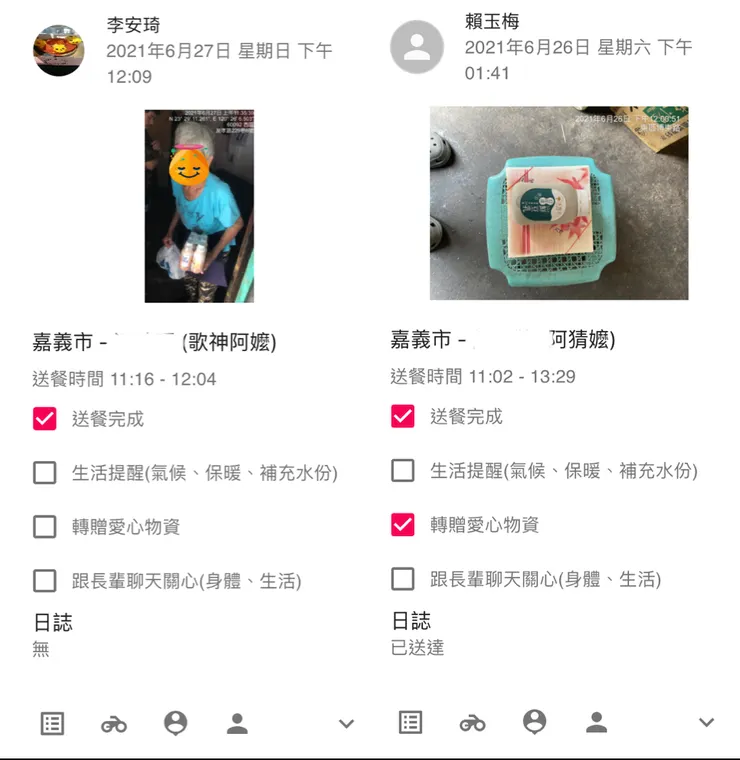
Task: Expand the chevron under 李安琦's card
Action: [345, 723]
